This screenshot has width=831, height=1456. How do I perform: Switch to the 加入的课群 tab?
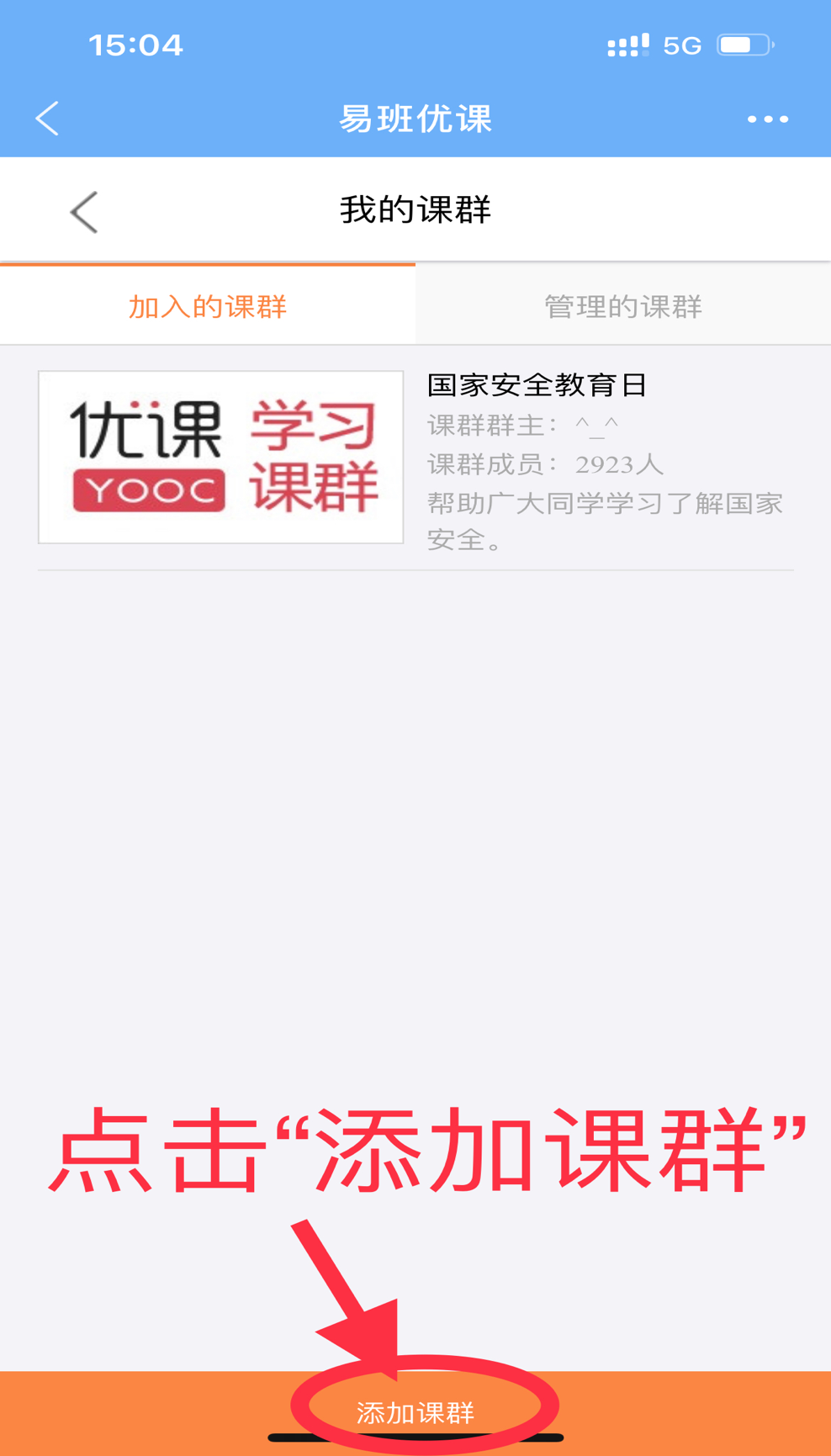pos(208,306)
